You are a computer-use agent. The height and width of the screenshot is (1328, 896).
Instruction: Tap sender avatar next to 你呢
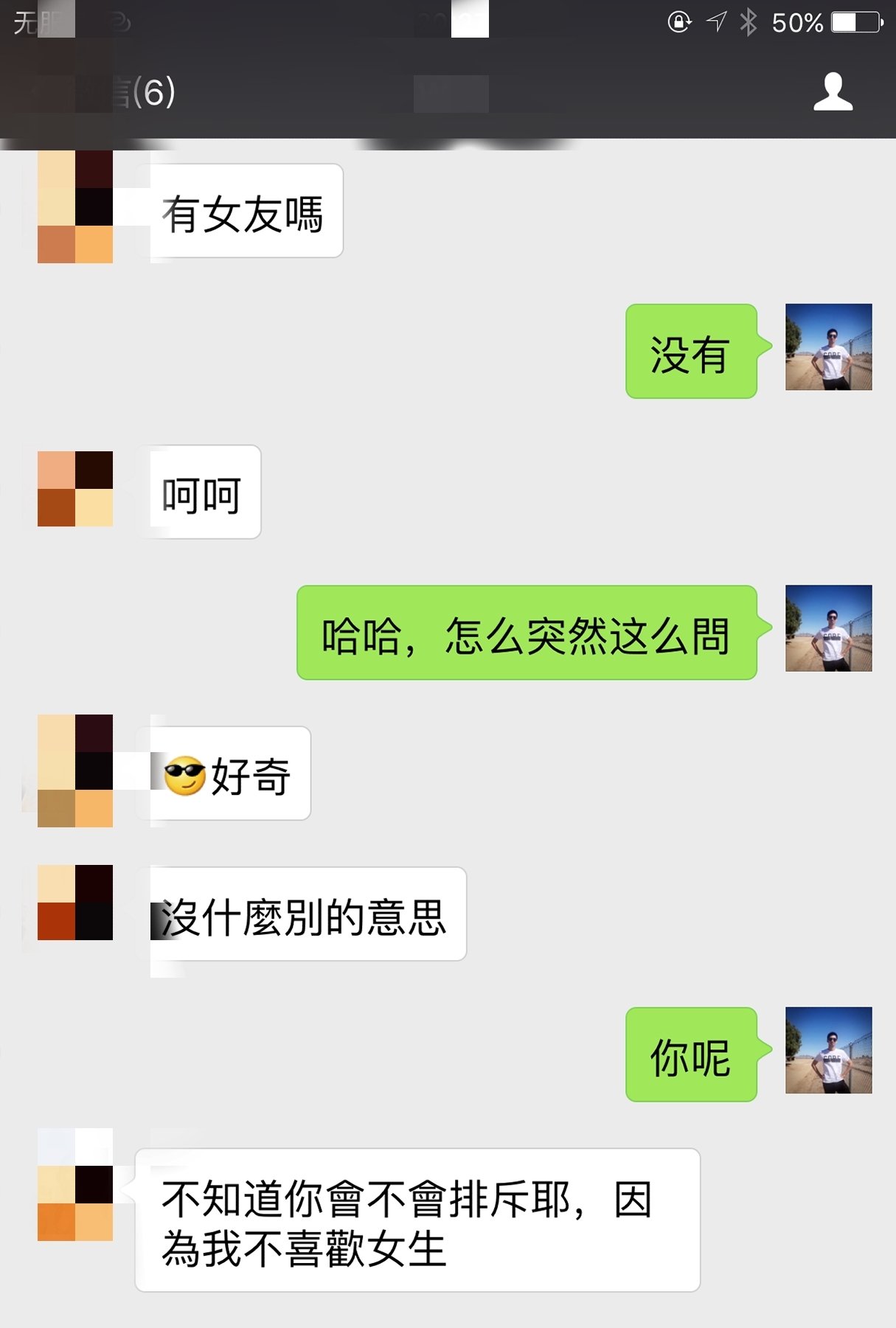tap(828, 1050)
